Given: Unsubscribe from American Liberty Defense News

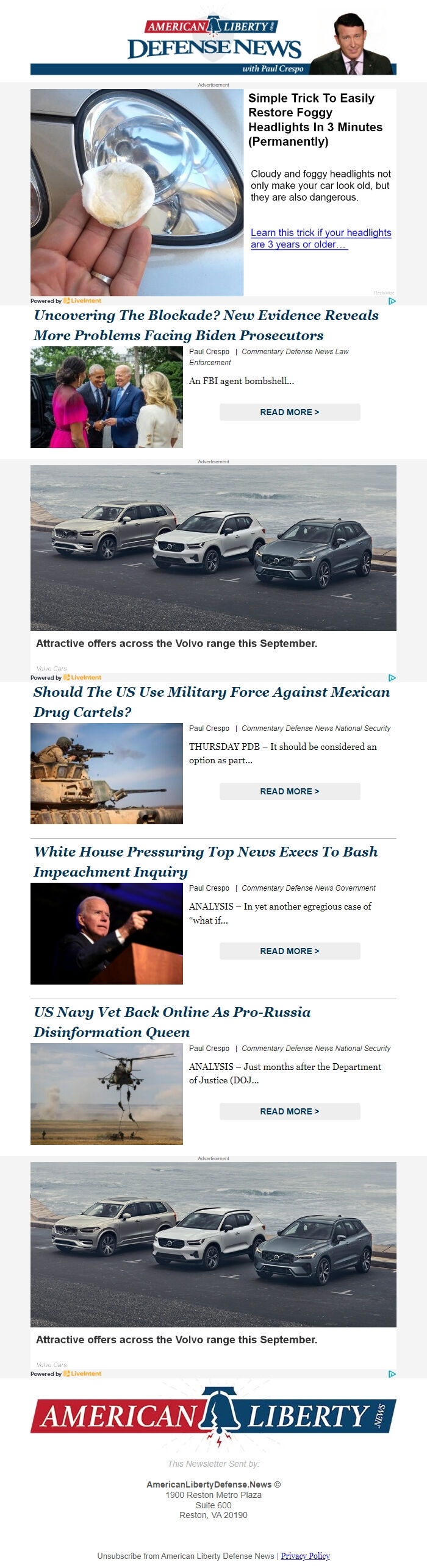Looking at the screenshot, I should pos(185,1556).
